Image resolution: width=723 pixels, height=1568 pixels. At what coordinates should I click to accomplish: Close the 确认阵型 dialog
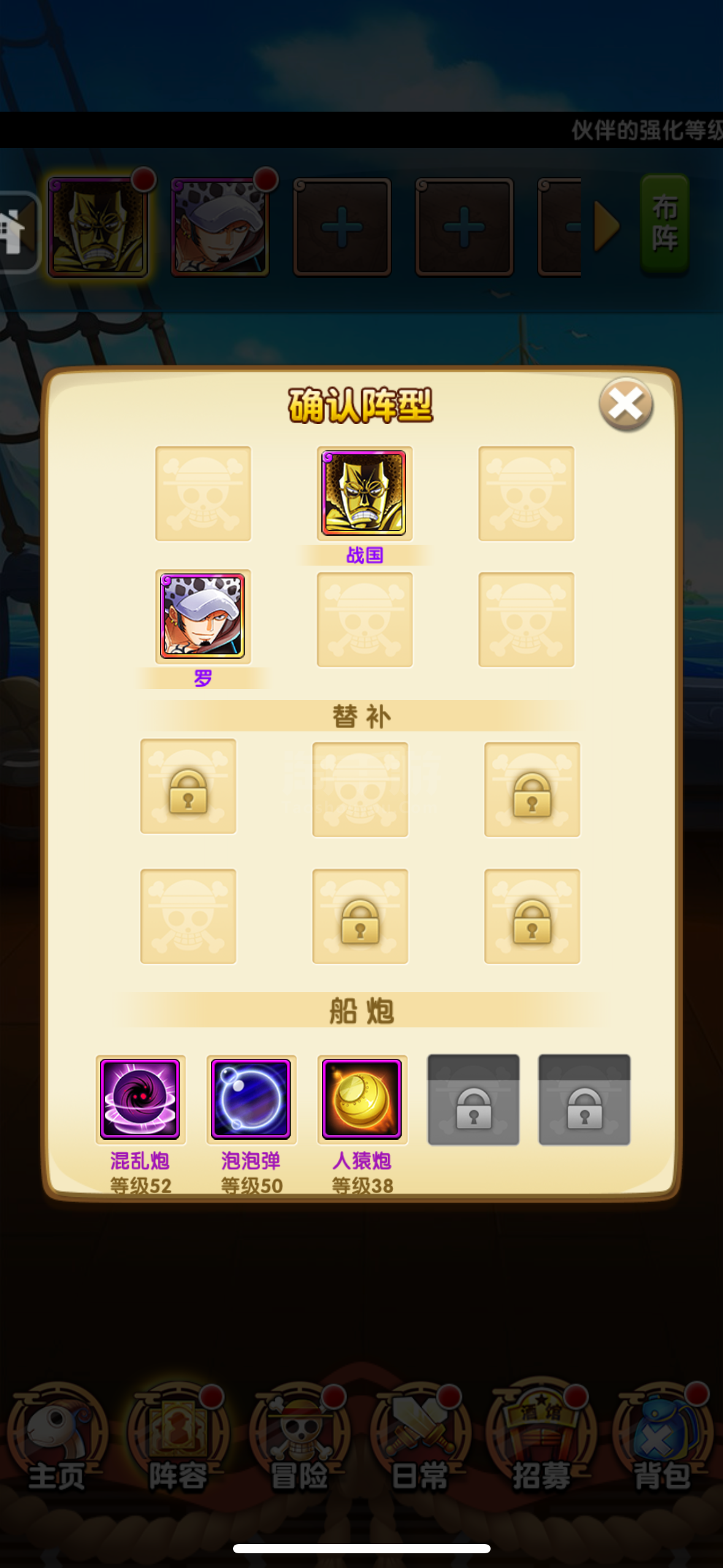point(625,404)
